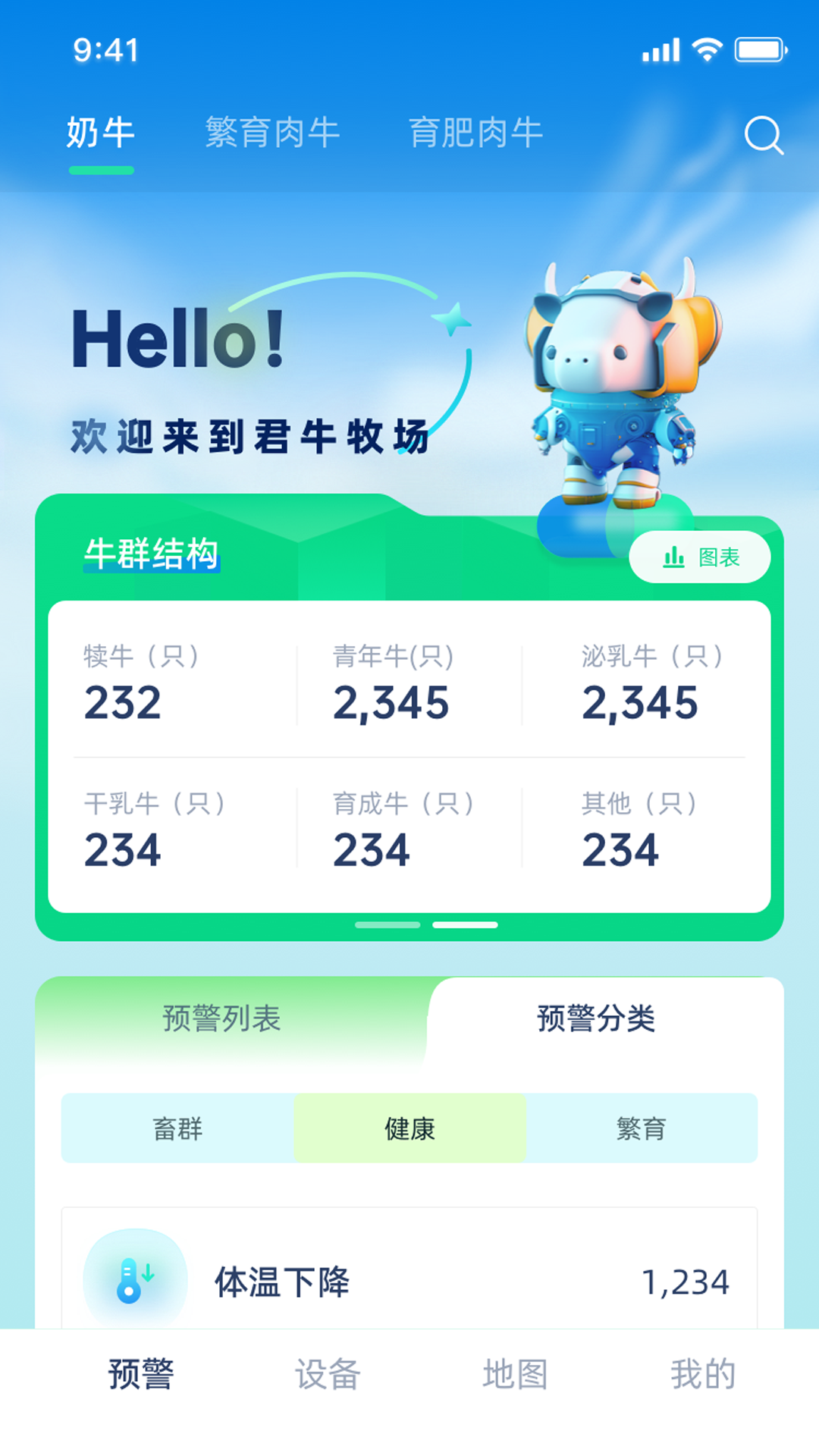Open the search icon

[x=763, y=135]
